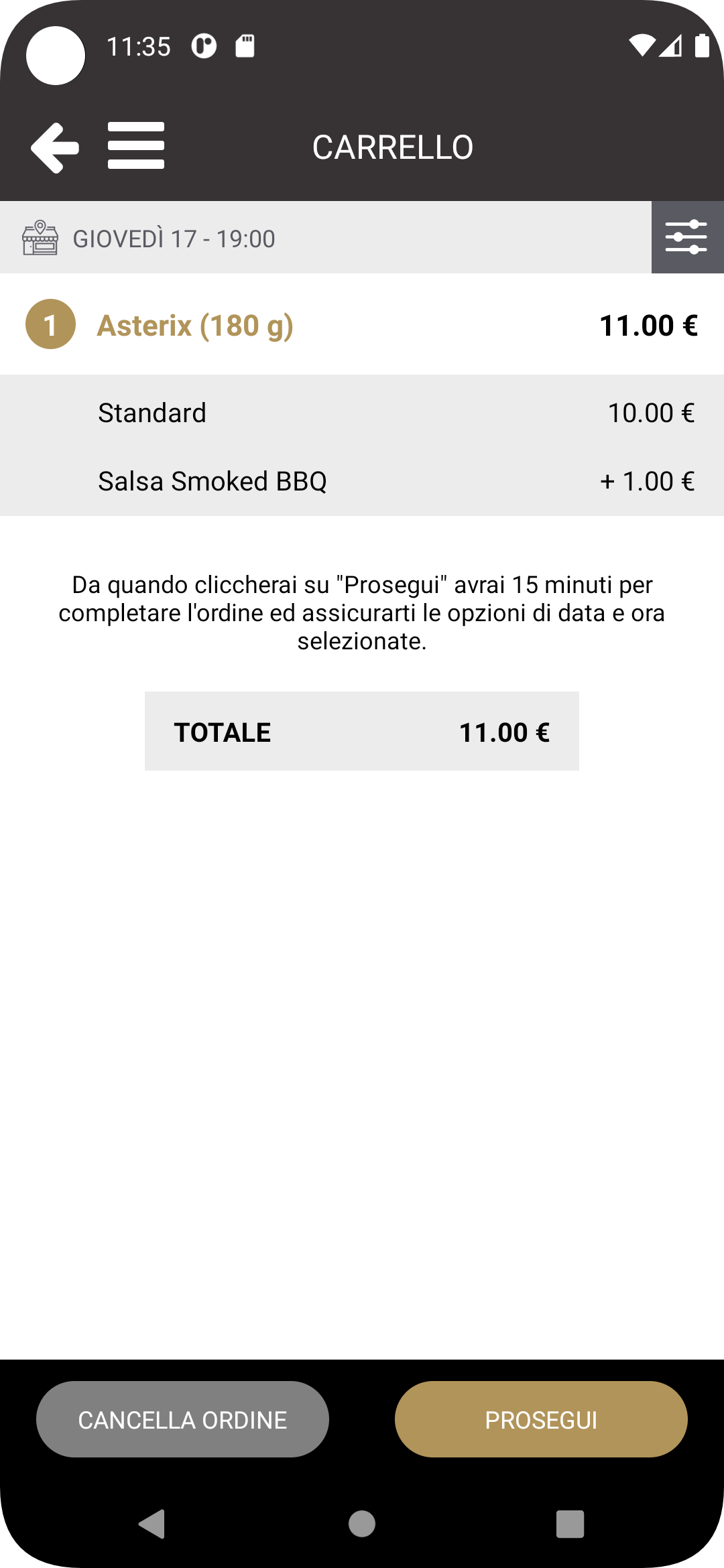Open the order options sliders icon

[x=687, y=237]
